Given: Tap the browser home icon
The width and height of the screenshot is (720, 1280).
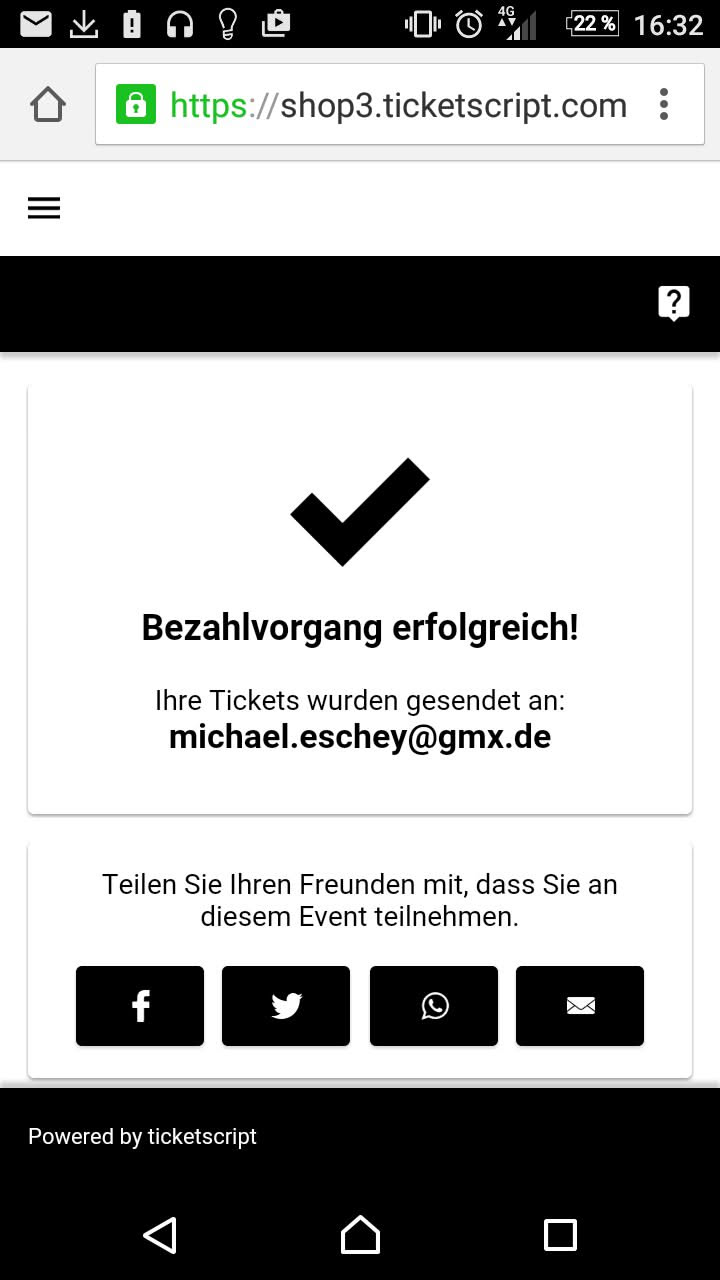Looking at the screenshot, I should point(48,105).
